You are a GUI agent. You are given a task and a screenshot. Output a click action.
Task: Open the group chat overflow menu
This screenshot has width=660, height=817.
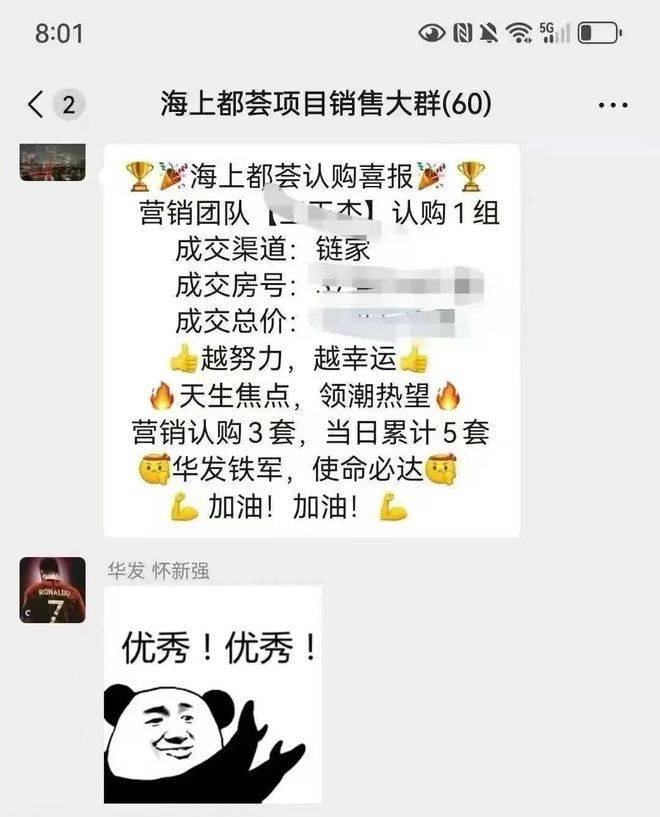(612, 105)
